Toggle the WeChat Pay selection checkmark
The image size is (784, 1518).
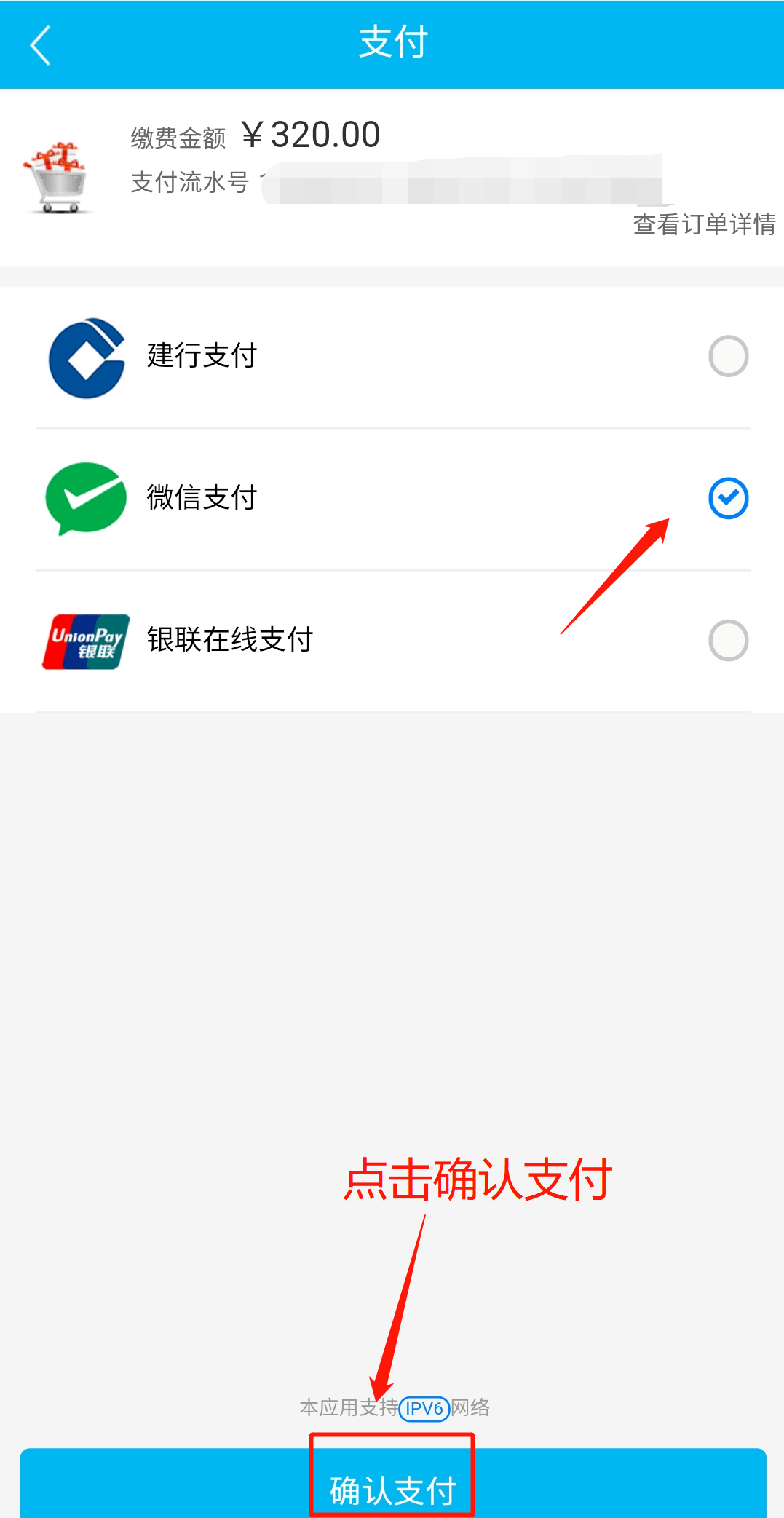728,498
